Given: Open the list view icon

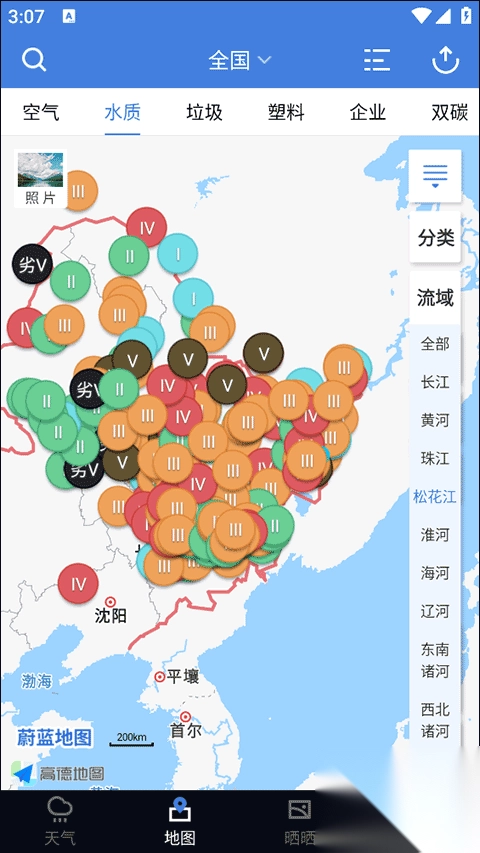Looking at the screenshot, I should 377,59.
